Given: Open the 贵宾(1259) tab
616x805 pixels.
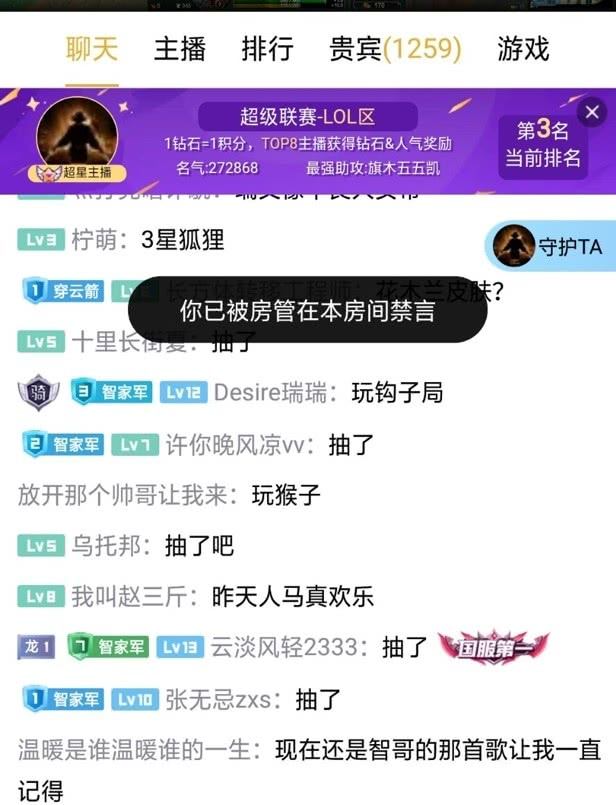Looking at the screenshot, I should pyautogui.click(x=395, y=49).
